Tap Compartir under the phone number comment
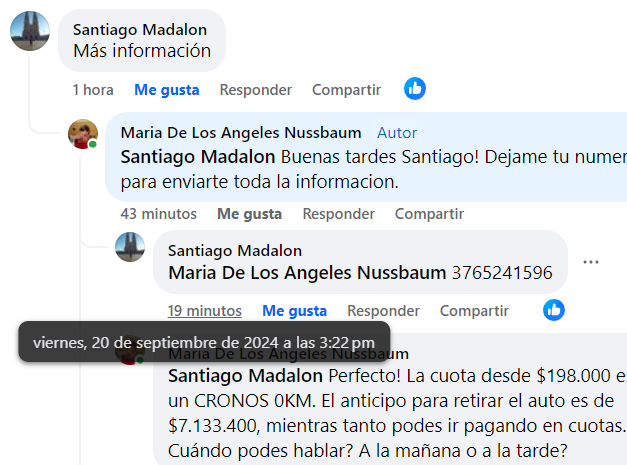Image resolution: width=627 pixels, height=465 pixels. [474, 311]
